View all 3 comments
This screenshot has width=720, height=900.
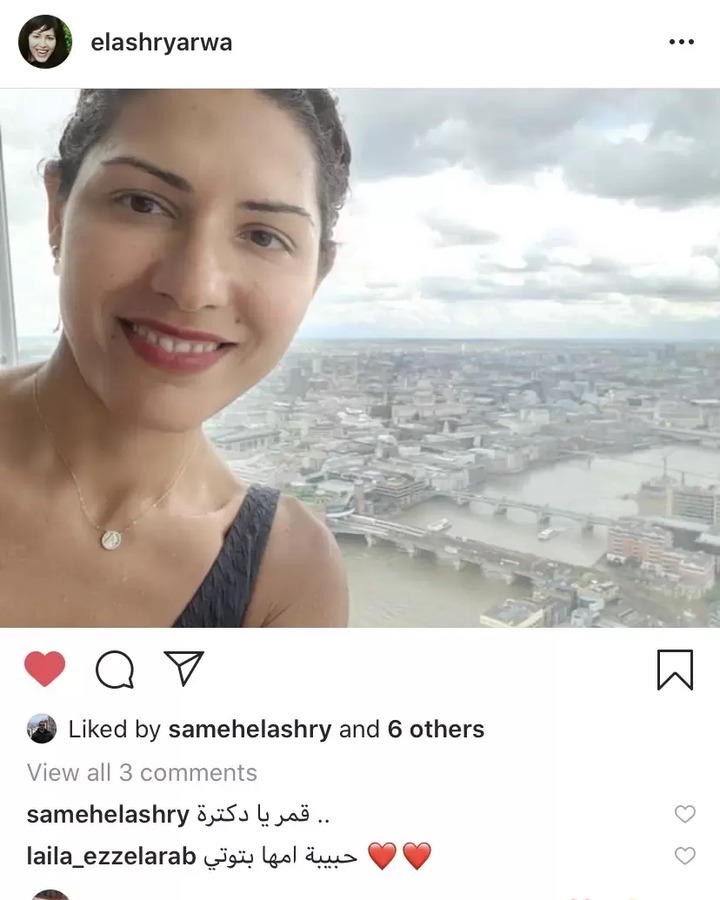tap(142, 773)
